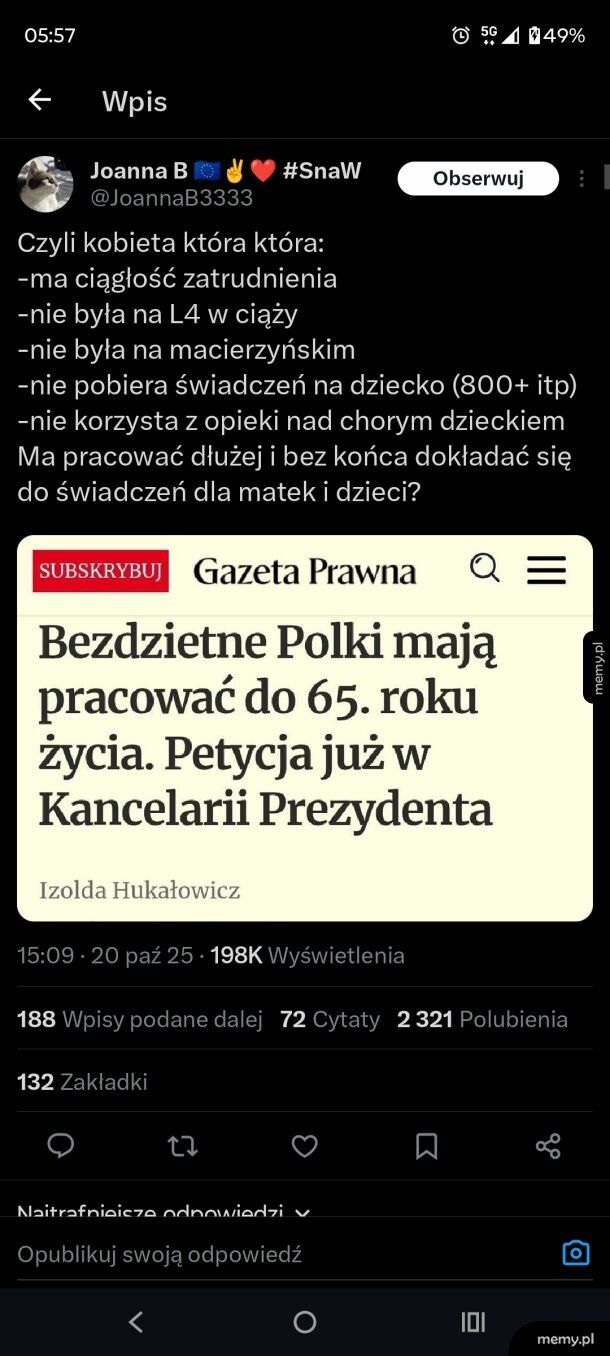View the 72 Cytaty list
The height and width of the screenshot is (1356, 610).
[330, 1019]
